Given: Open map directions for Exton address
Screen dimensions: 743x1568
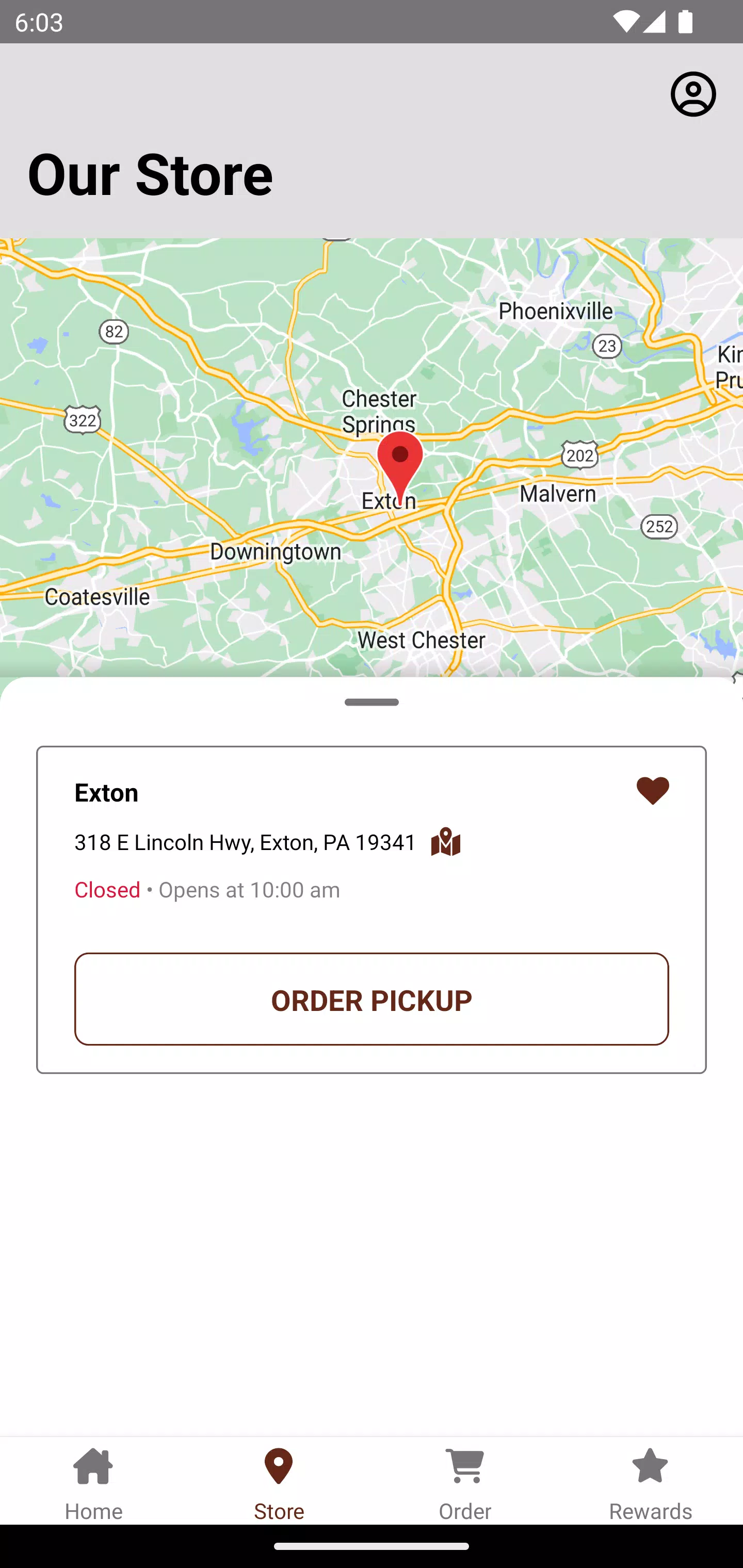Looking at the screenshot, I should tap(446, 842).
